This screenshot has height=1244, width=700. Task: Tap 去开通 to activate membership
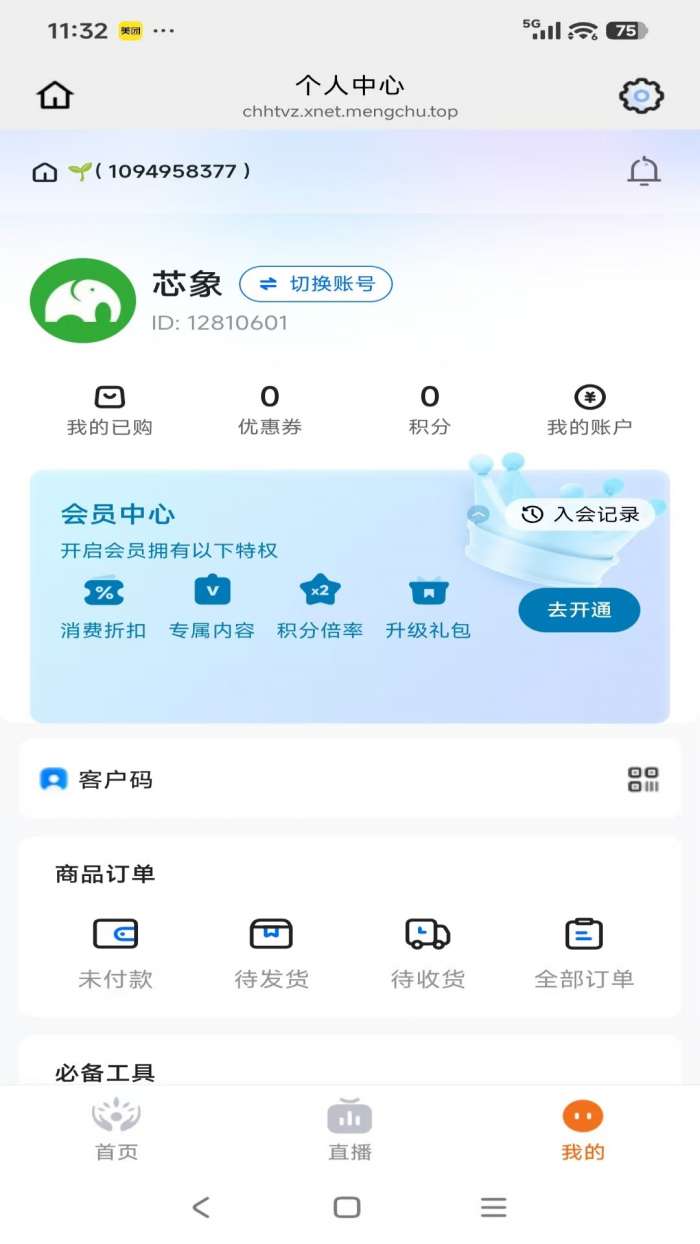(x=579, y=610)
